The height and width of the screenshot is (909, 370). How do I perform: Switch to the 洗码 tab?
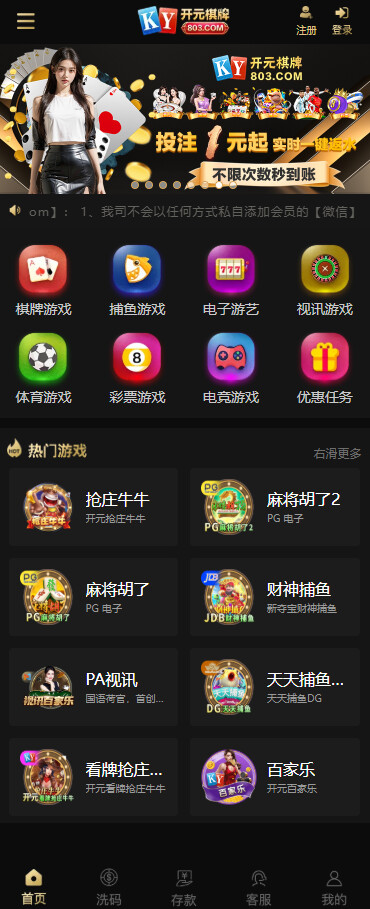coord(108,887)
